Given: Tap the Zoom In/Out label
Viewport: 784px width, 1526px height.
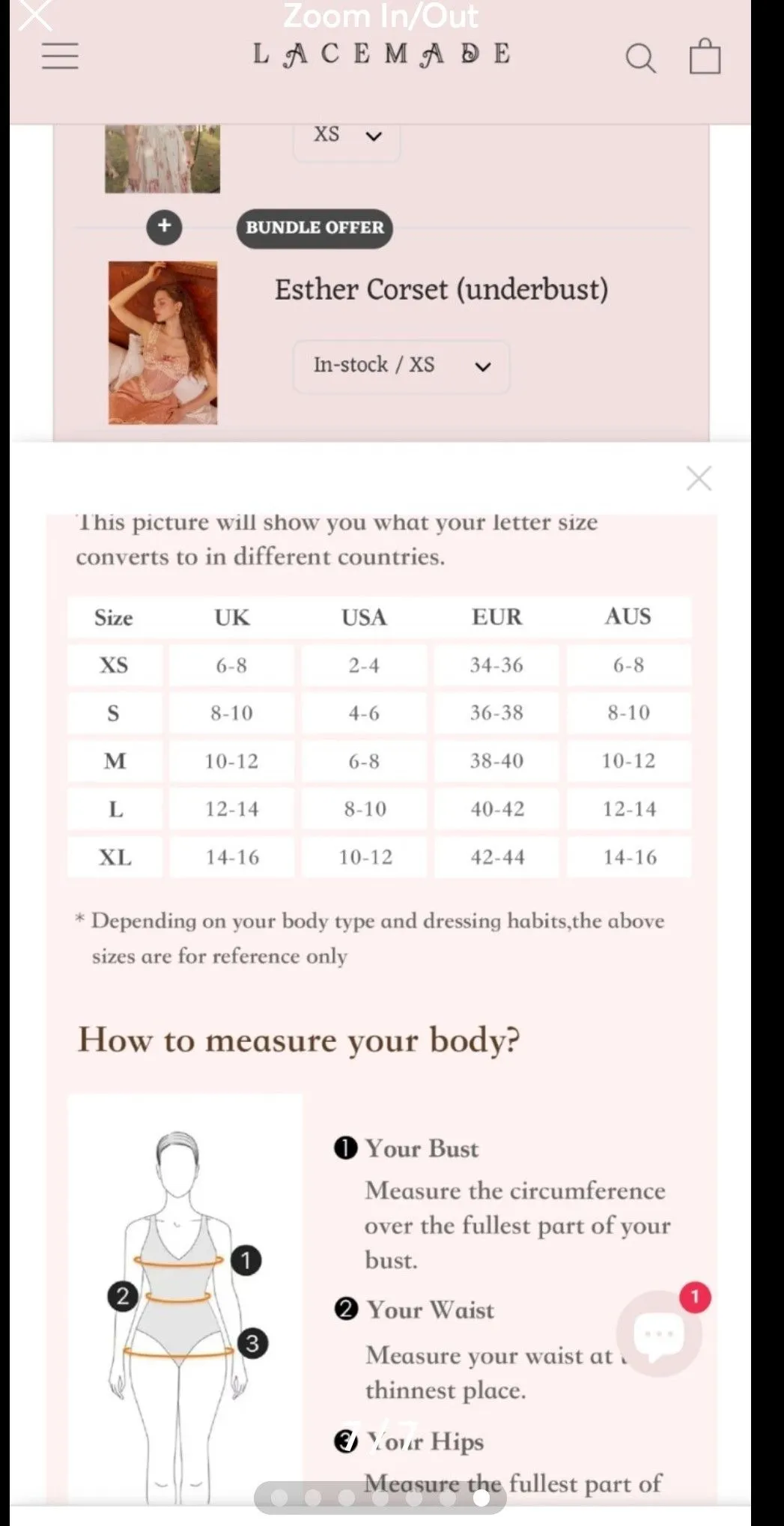Looking at the screenshot, I should [380, 16].
